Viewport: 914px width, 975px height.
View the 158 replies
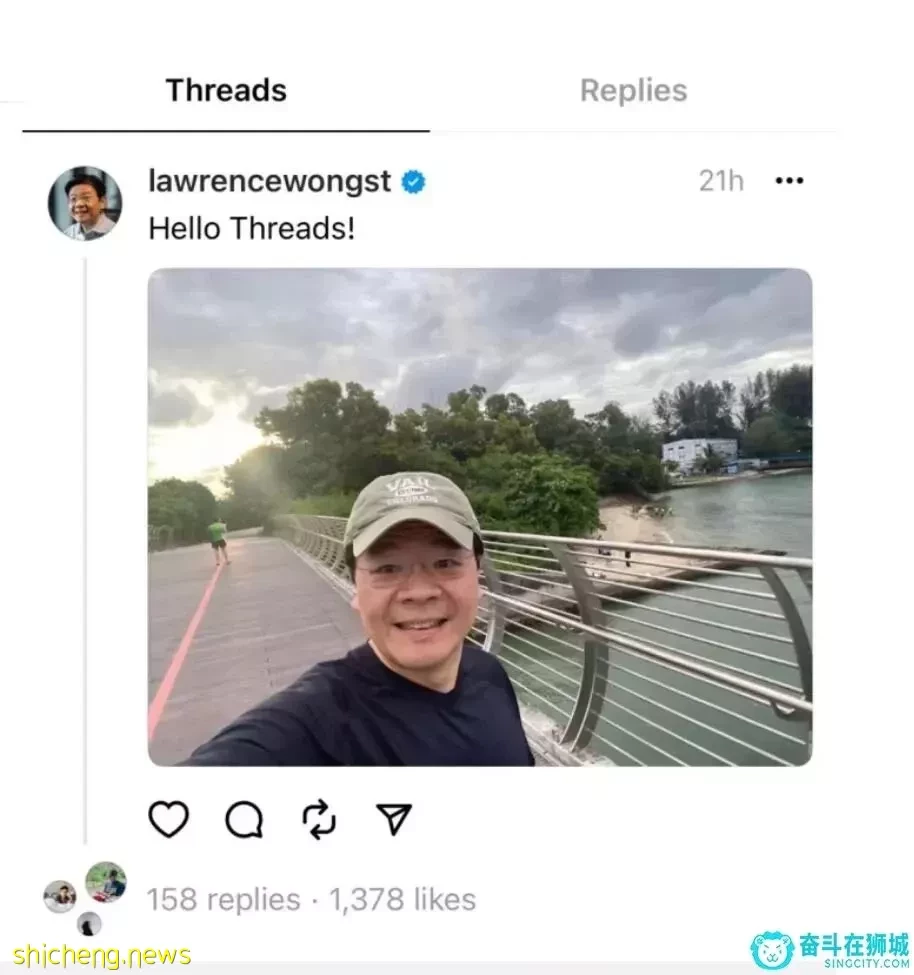tap(223, 899)
